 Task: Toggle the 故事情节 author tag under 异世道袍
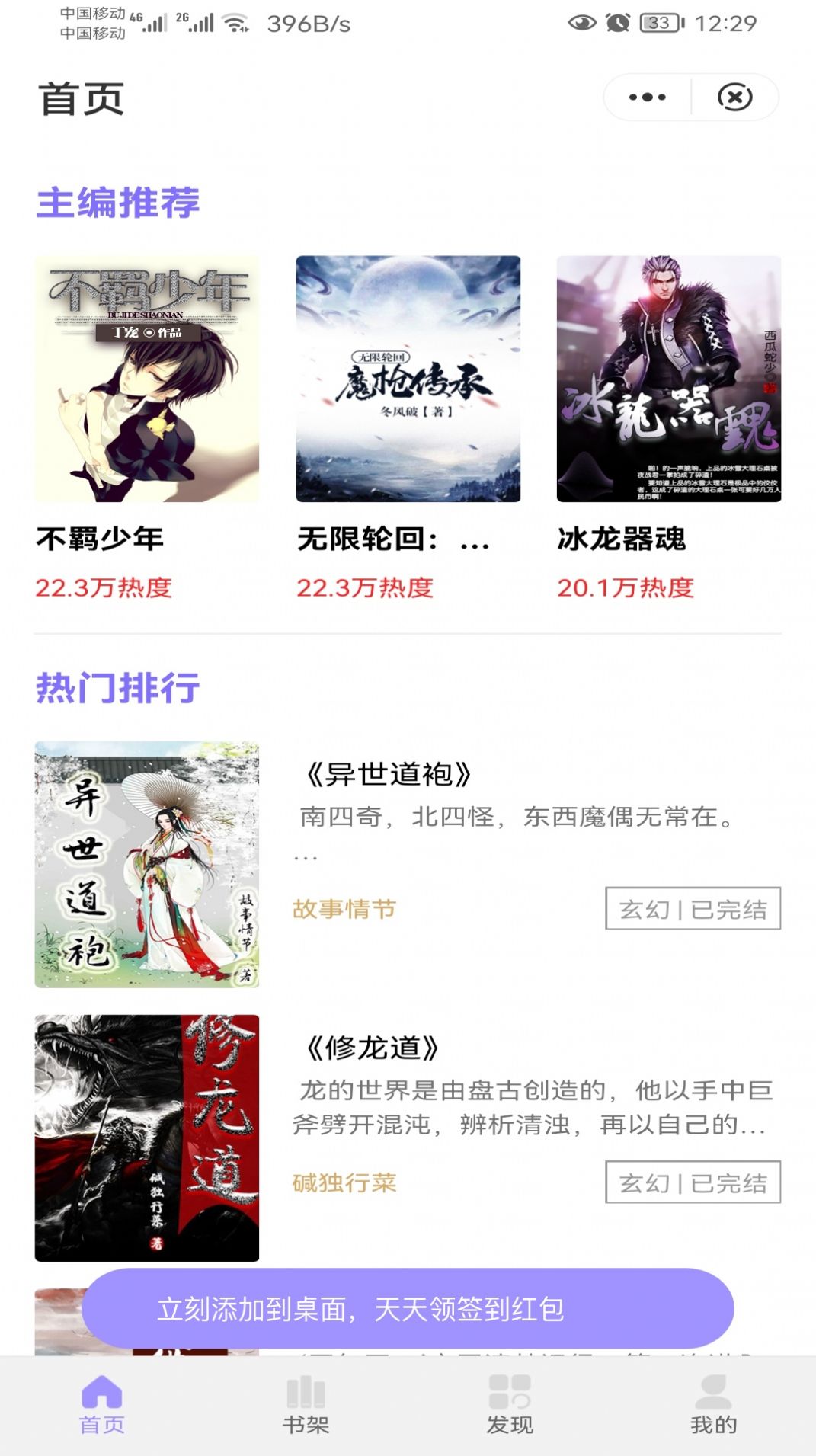pyautogui.click(x=344, y=909)
